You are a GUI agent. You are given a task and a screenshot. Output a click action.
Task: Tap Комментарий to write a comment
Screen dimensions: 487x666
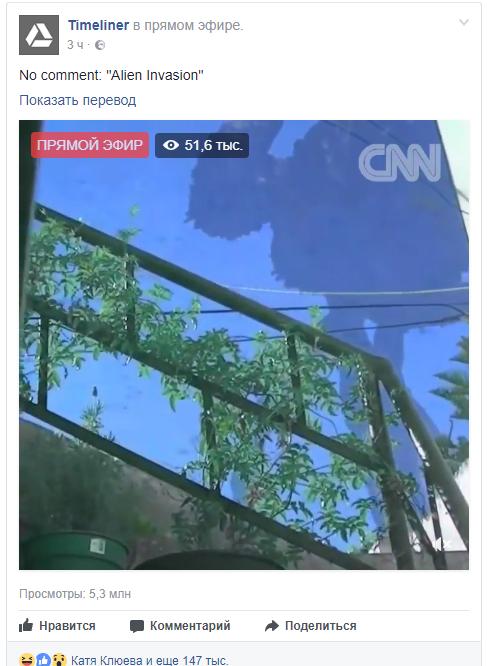coord(180,626)
